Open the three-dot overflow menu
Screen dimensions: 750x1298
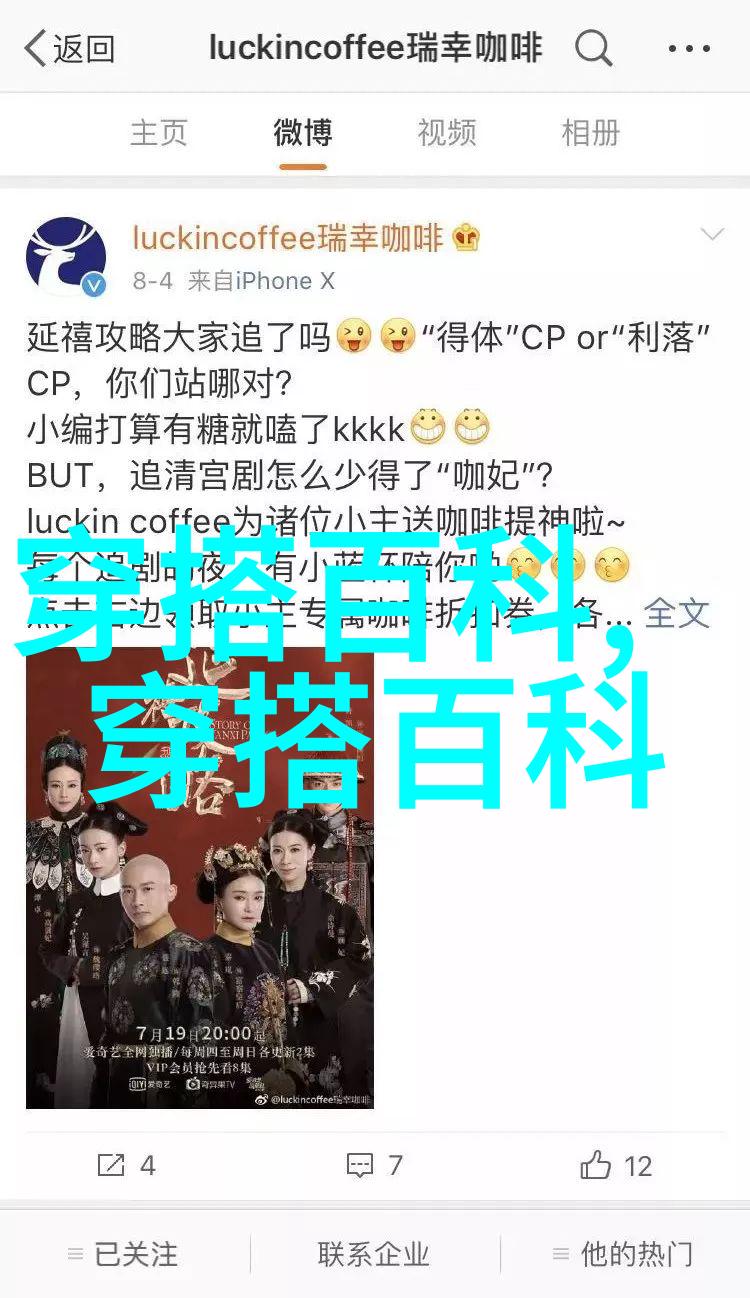[x=691, y=48]
